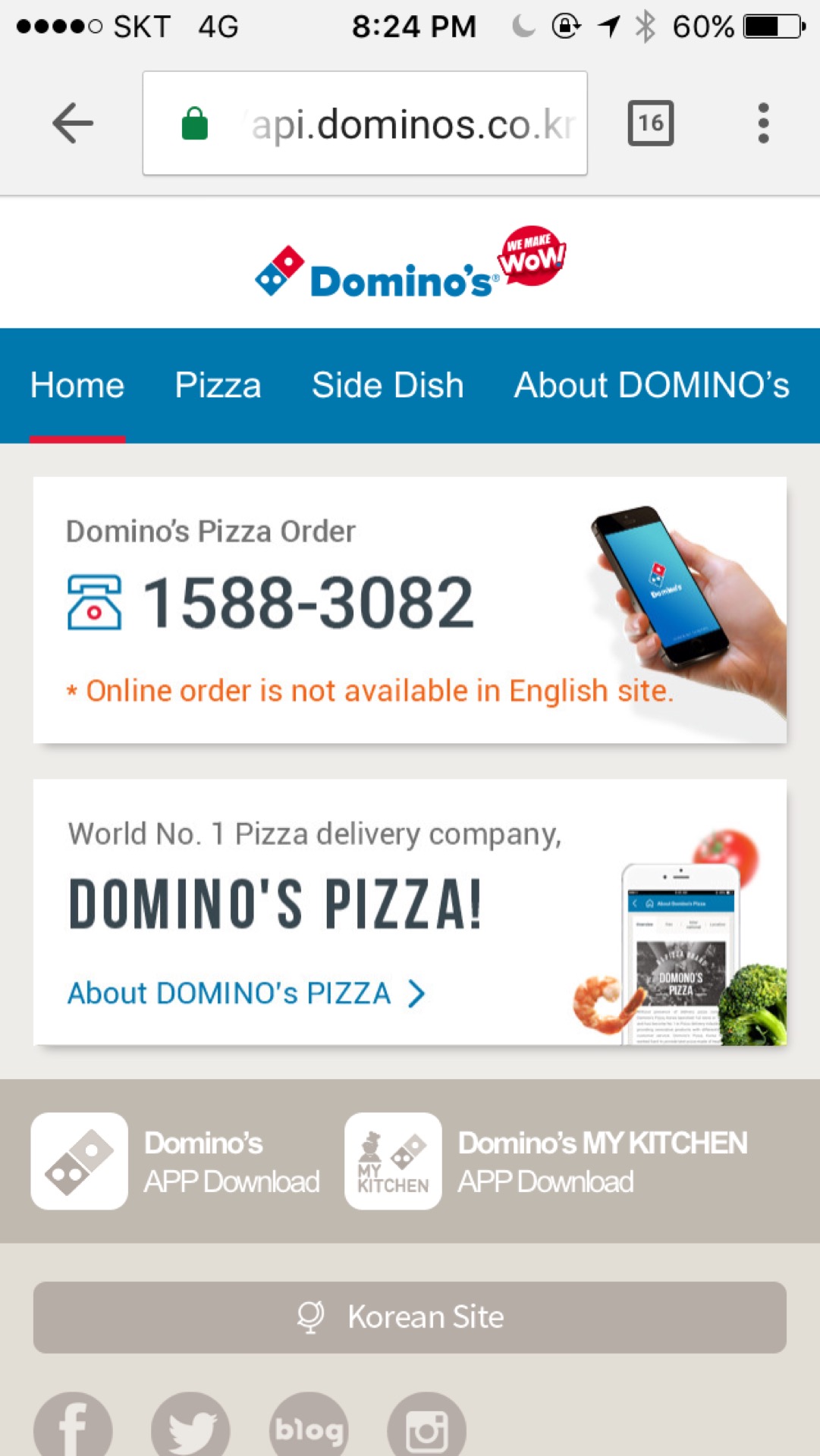Open the browser overflow menu
Screen dimensions: 820x1456
click(763, 123)
